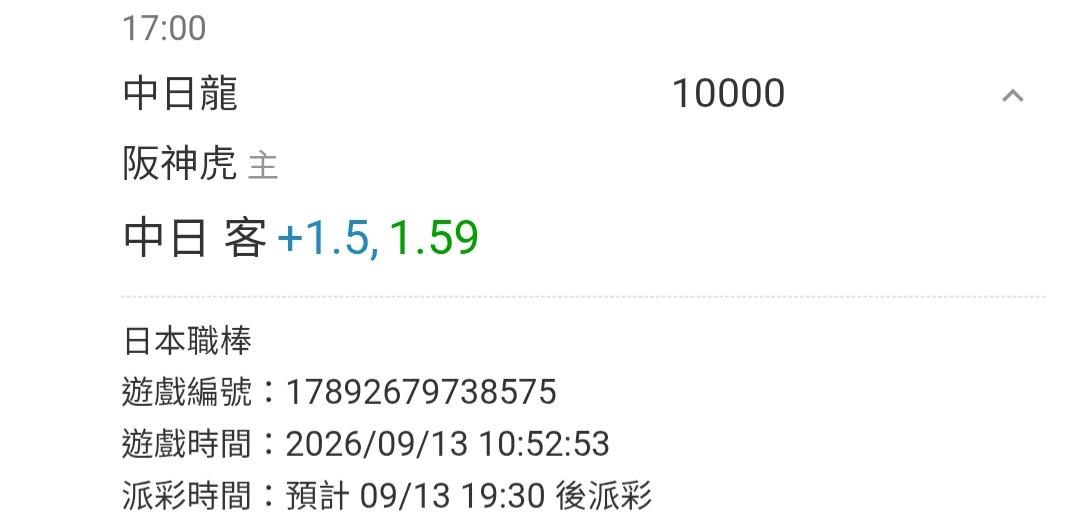This screenshot has height=532, width=1080.
Task: Collapse the 中日龍 bet details chevron
Action: coord(1012,96)
